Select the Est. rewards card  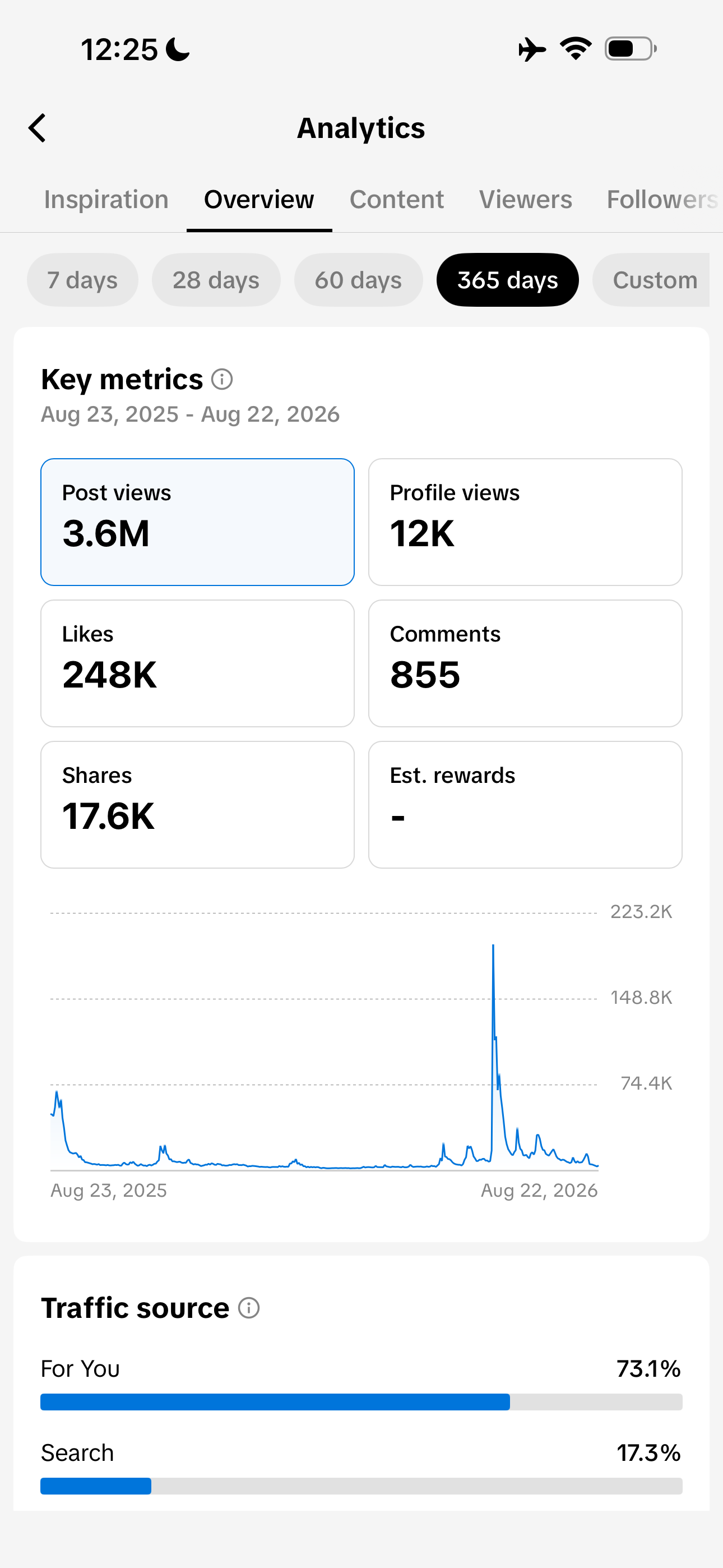(525, 805)
